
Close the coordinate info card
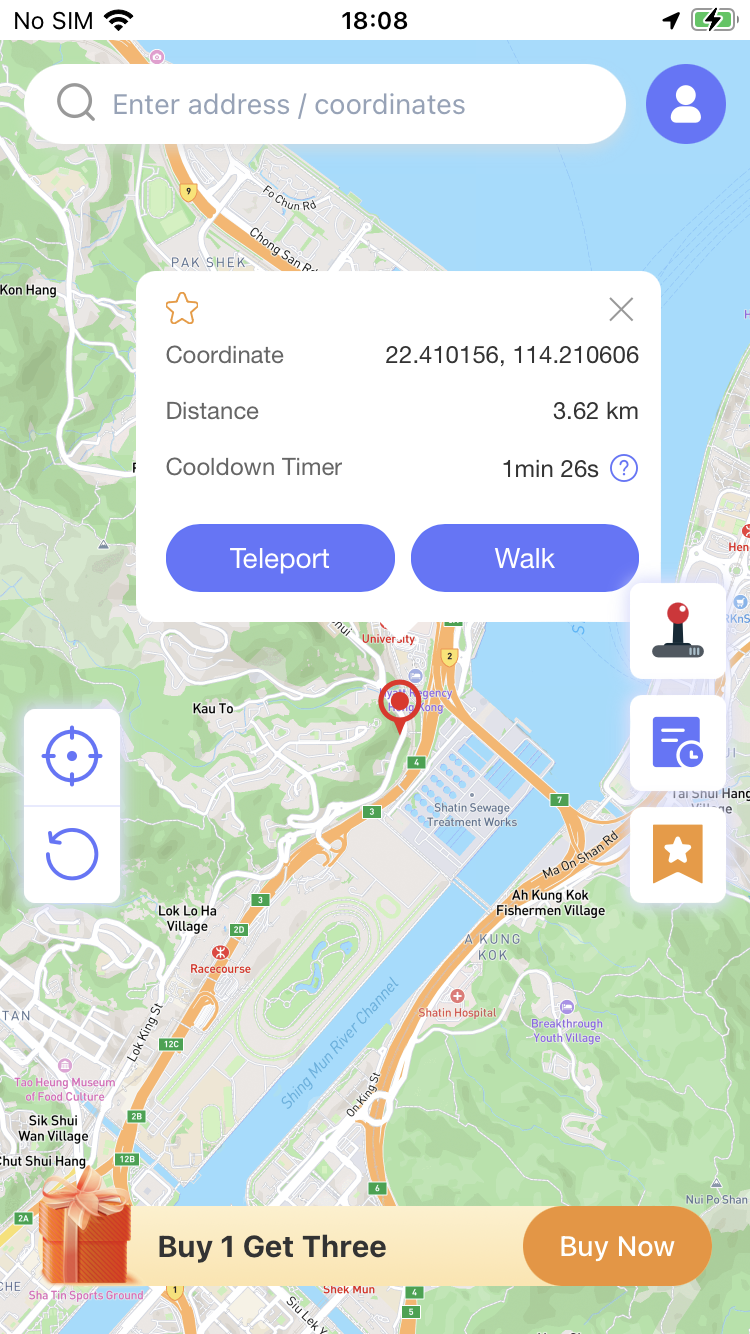click(x=621, y=310)
